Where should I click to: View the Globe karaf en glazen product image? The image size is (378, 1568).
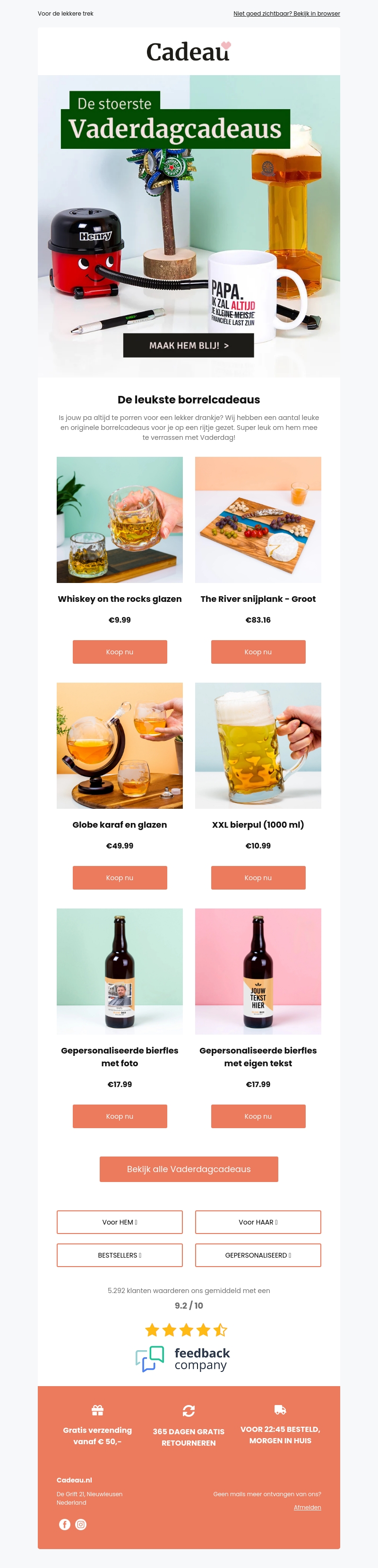tap(120, 745)
